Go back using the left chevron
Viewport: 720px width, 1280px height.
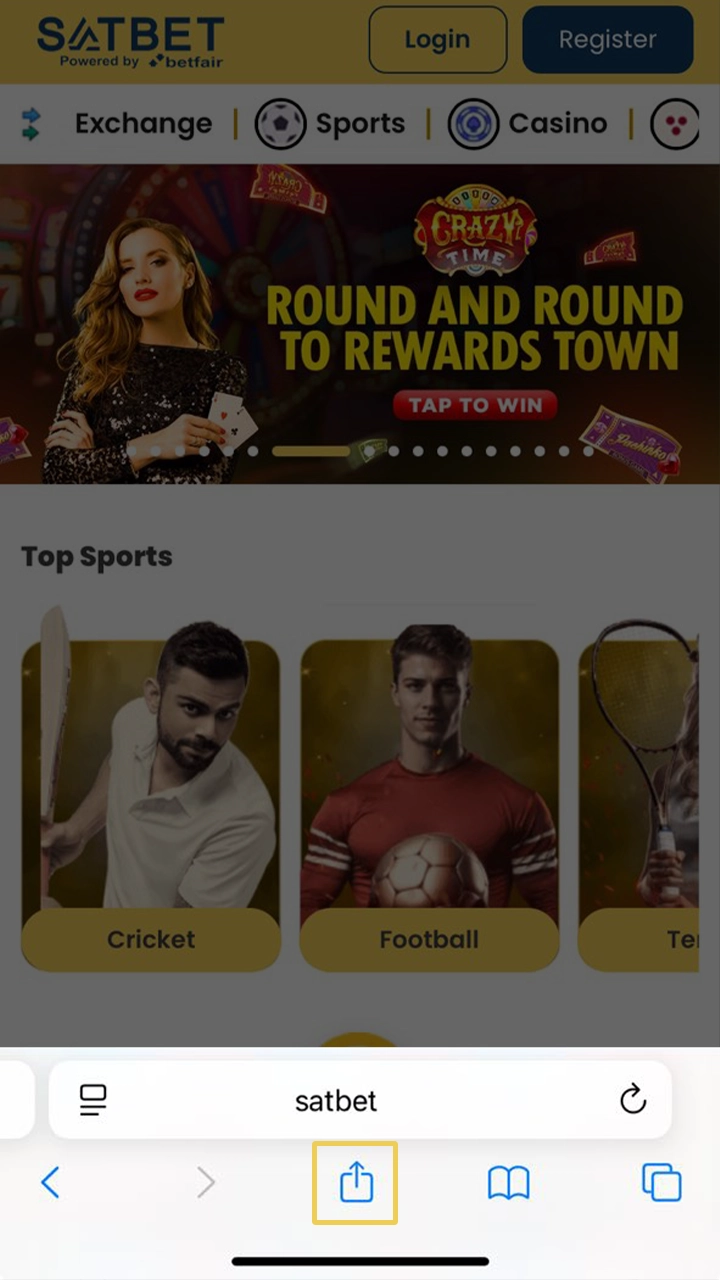point(51,1183)
